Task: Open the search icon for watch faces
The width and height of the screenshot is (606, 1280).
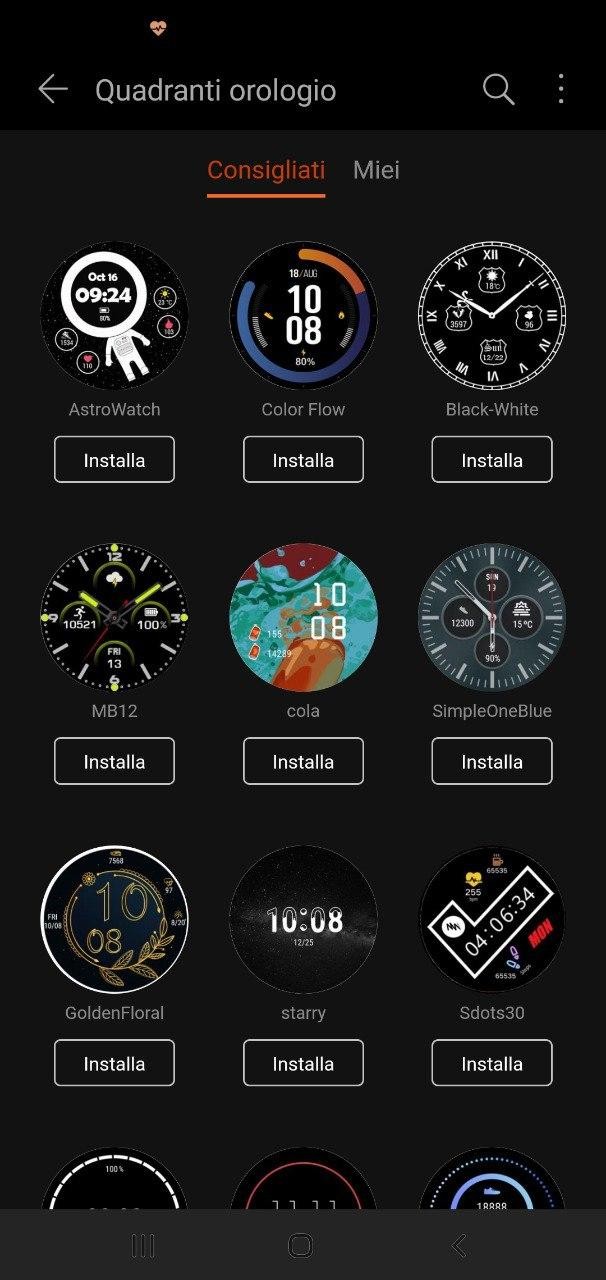Action: 498,90
